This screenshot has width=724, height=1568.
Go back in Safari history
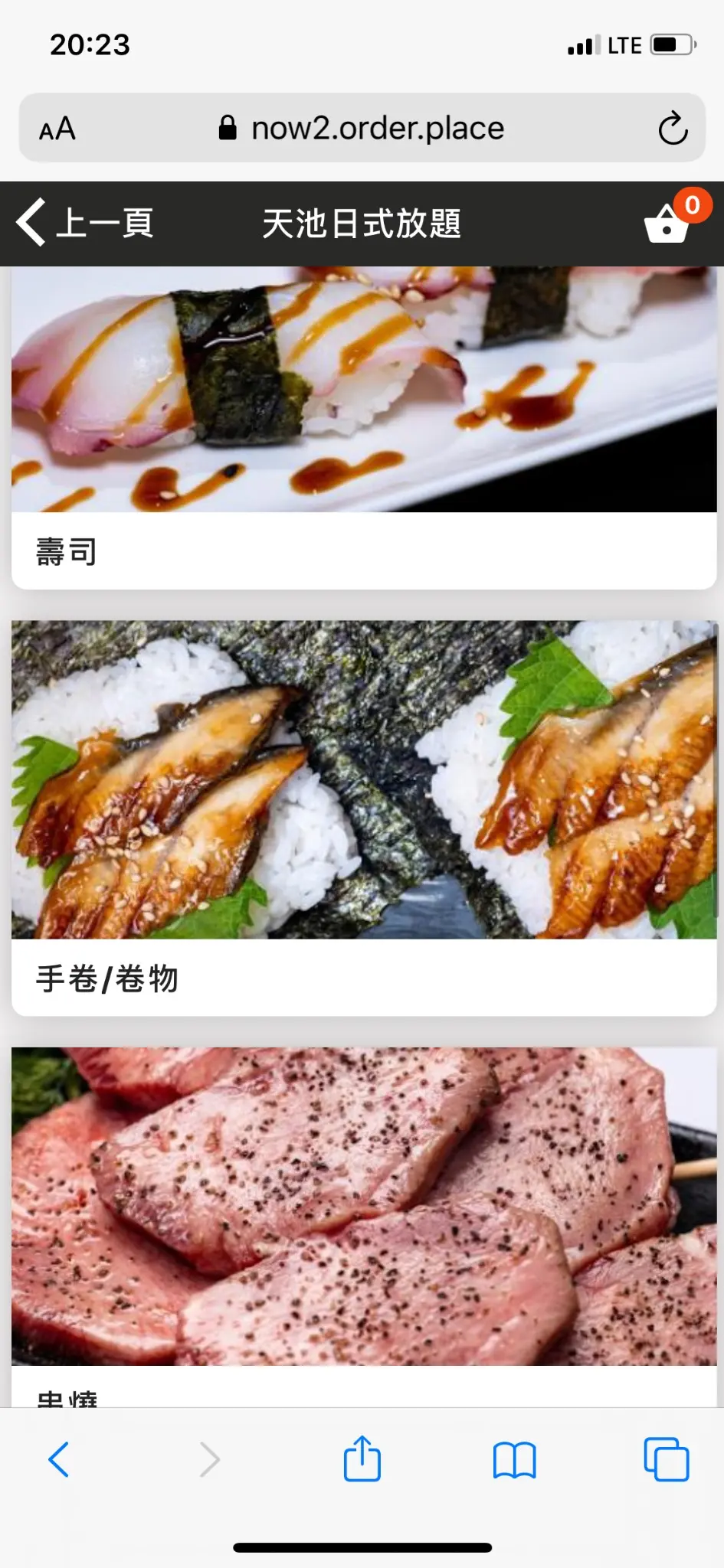click(x=59, y=1459)
